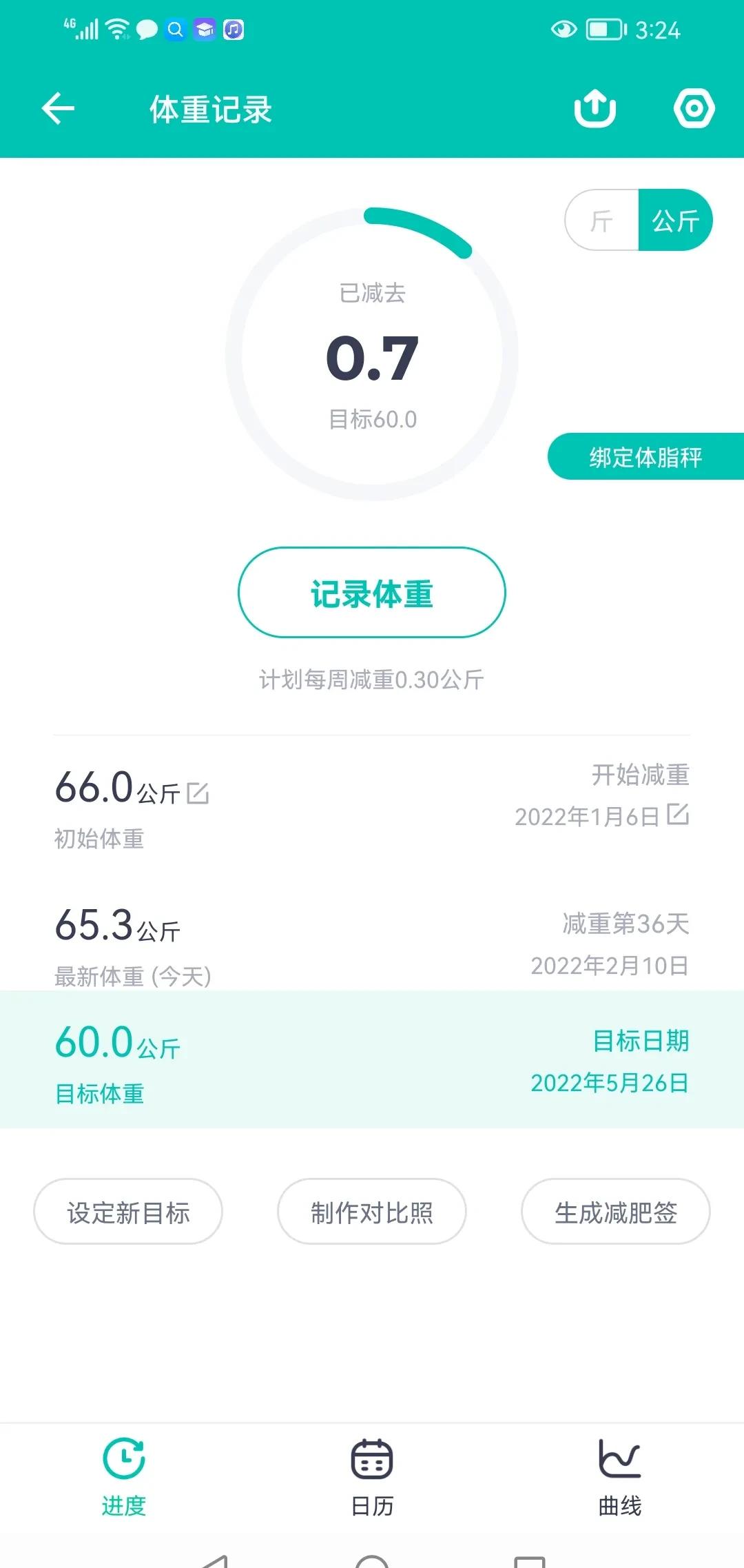Tap 生成减肥签 button
744x1568 pixels.
(x=616, y=1212)
